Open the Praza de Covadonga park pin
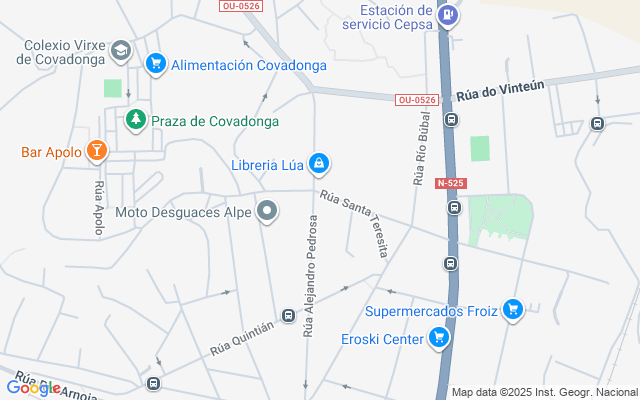Viewport: 640px width, 400px height. 135,120
